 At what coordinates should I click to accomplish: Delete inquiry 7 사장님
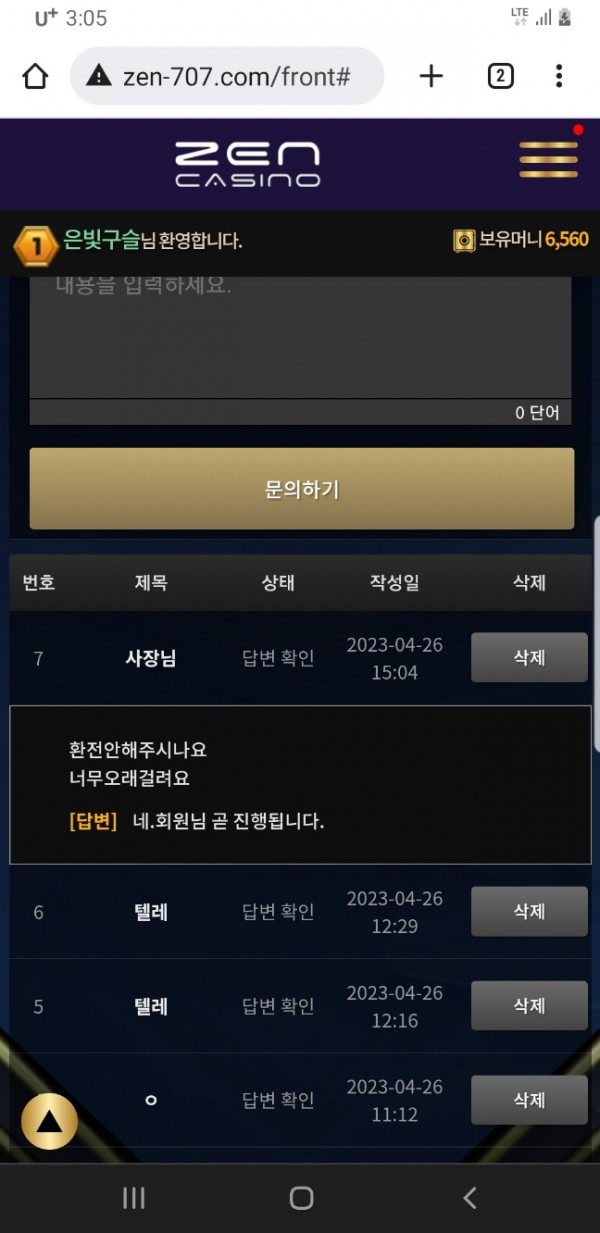point(529,658)
